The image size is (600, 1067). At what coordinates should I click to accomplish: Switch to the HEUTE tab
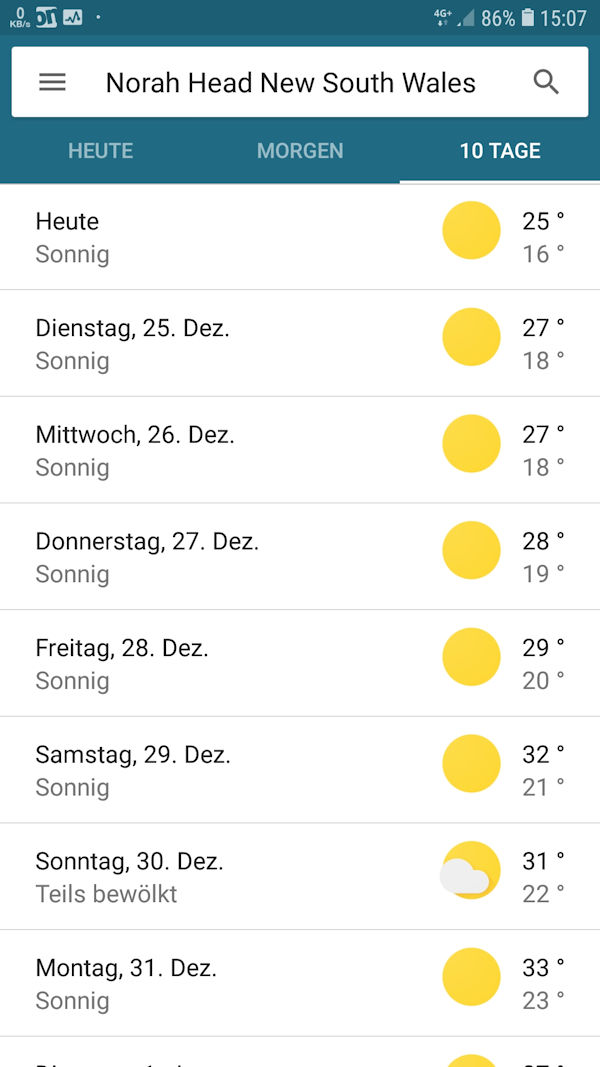(100, 151)
